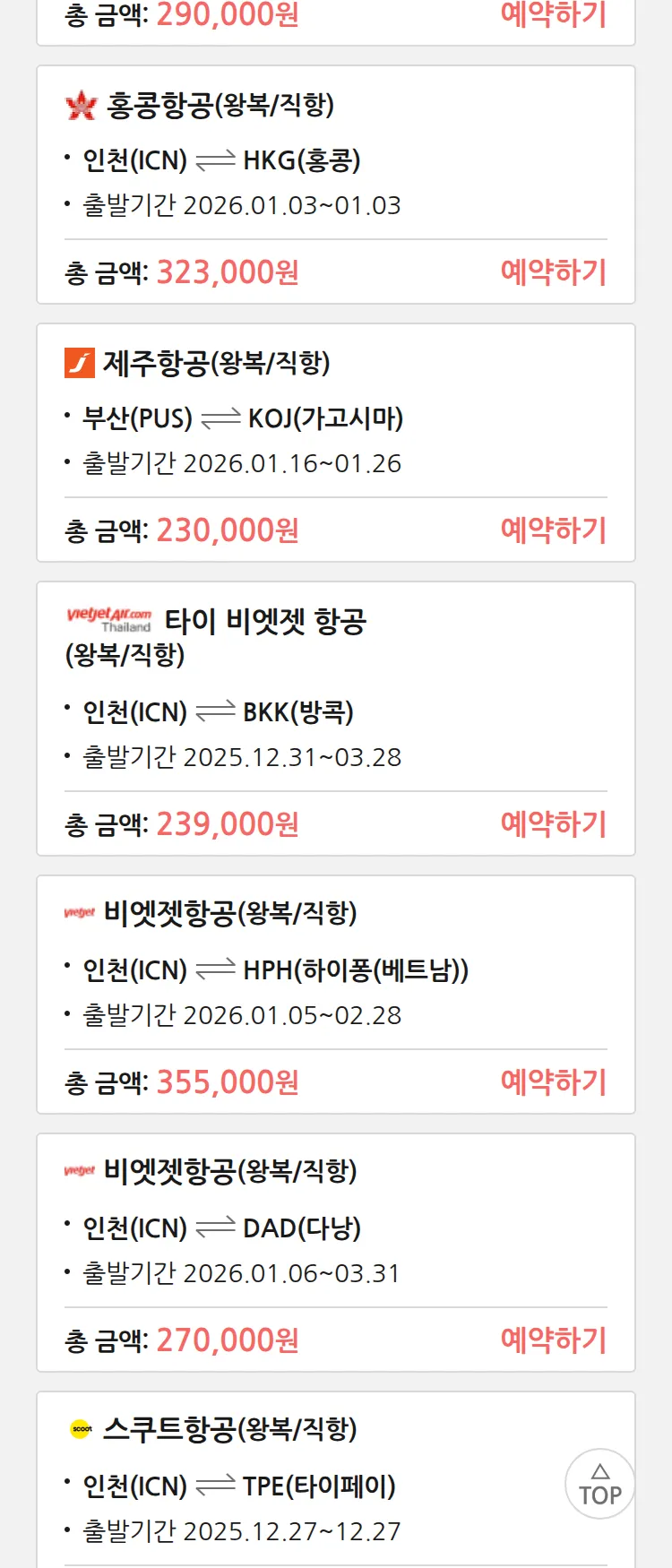Viewport: 672px width, 1568px height.
Task: Tap 예약하기 for 290,000원 flight
Action: pos(553,14)
